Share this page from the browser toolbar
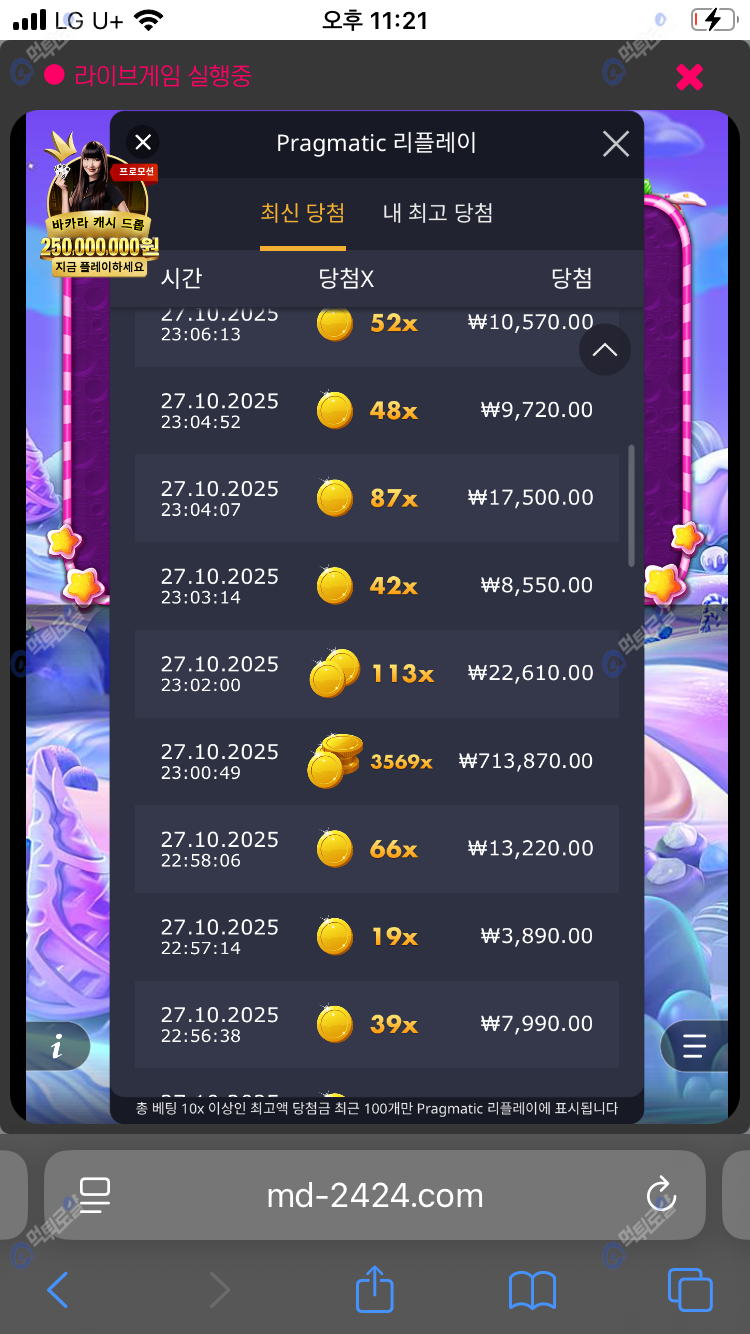This screenshot has height=1334, width=750. [375, 1290]
